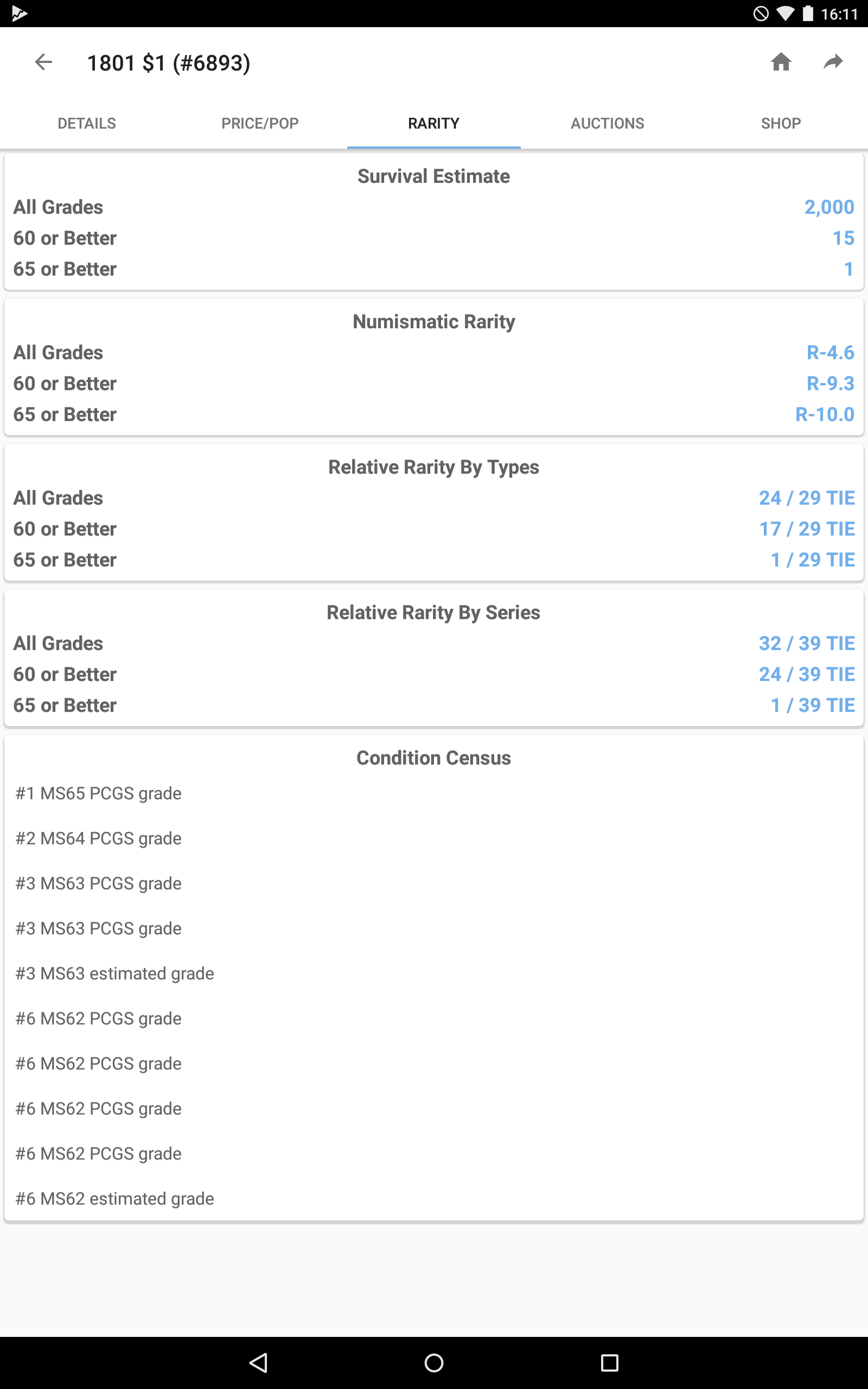
Task: Open the home icon in app bar
Action: (781, 61)
